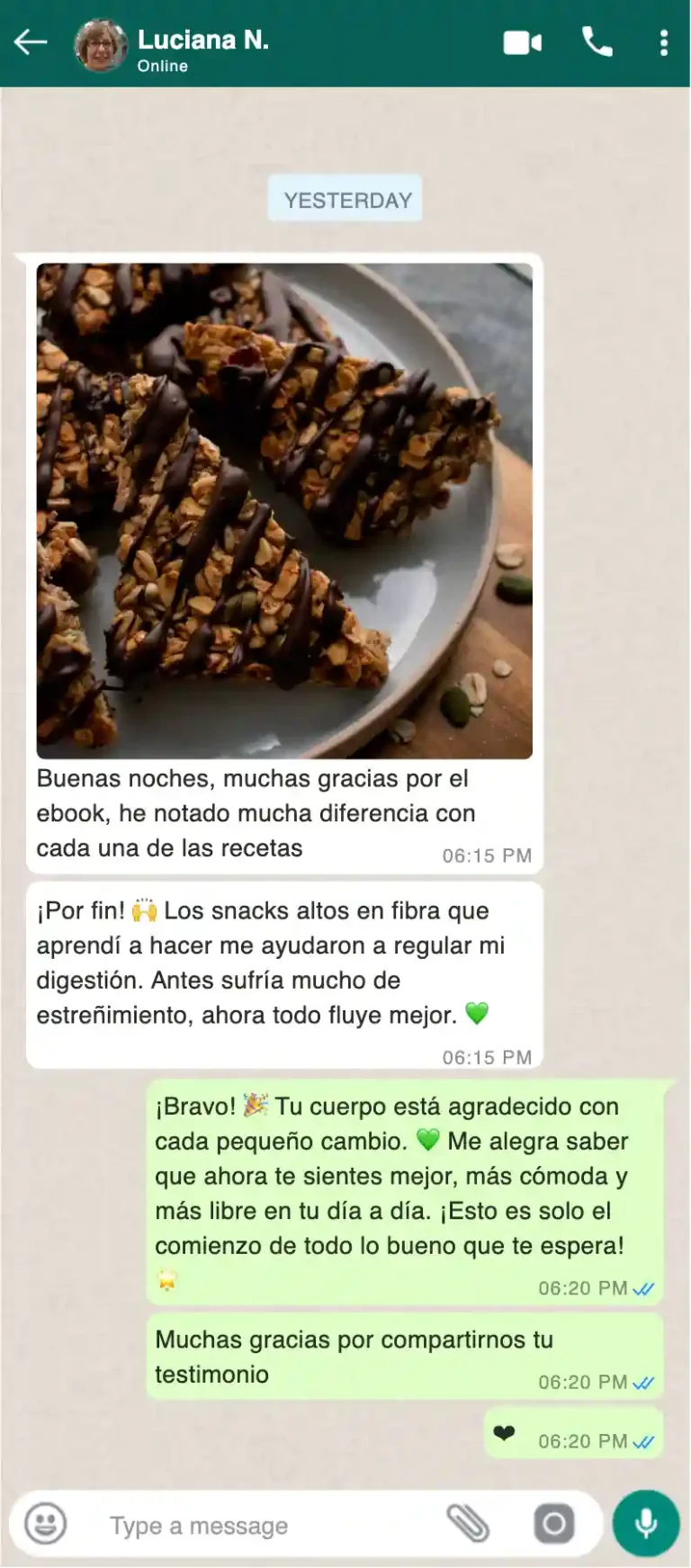Open the camera from message bar

(x=553, y=1524)
